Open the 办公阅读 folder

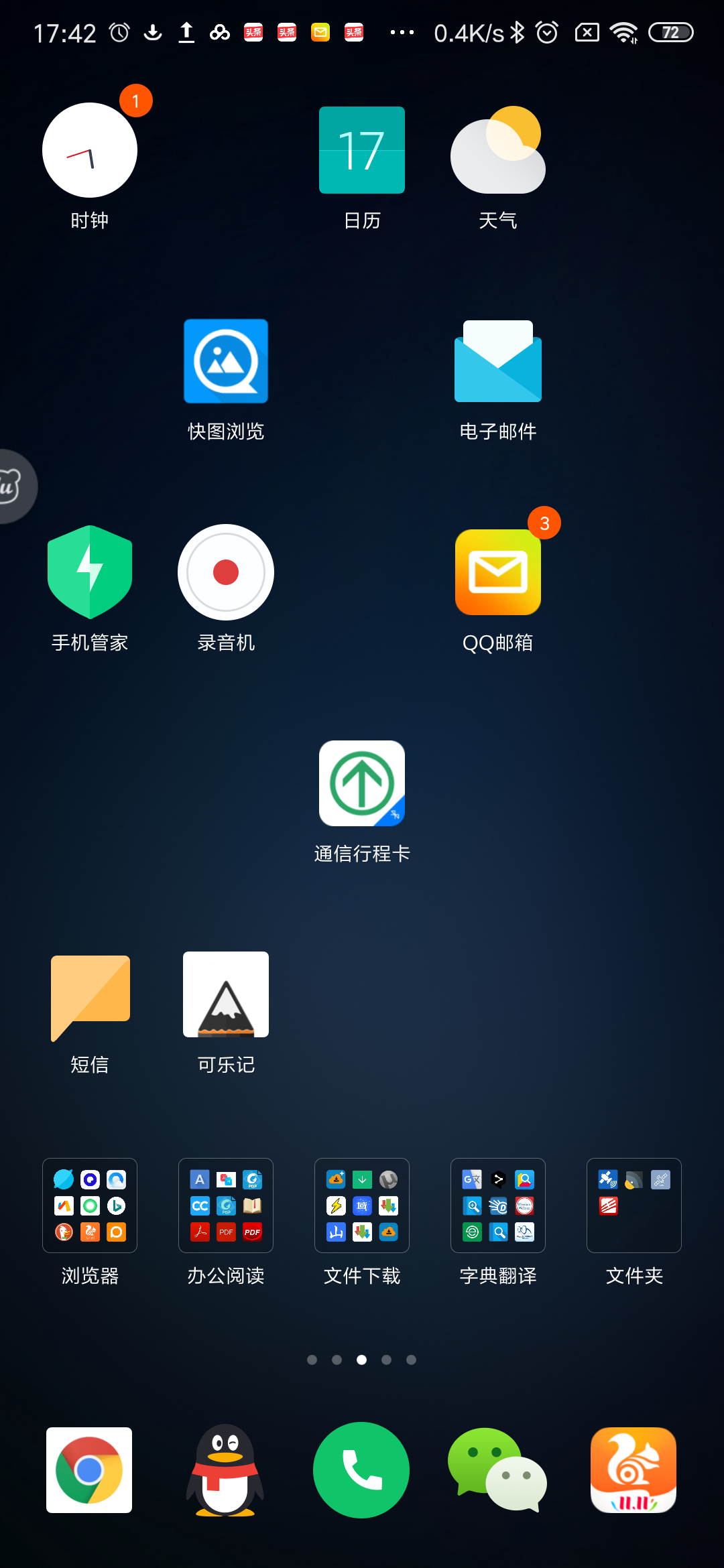point(226,1205)
